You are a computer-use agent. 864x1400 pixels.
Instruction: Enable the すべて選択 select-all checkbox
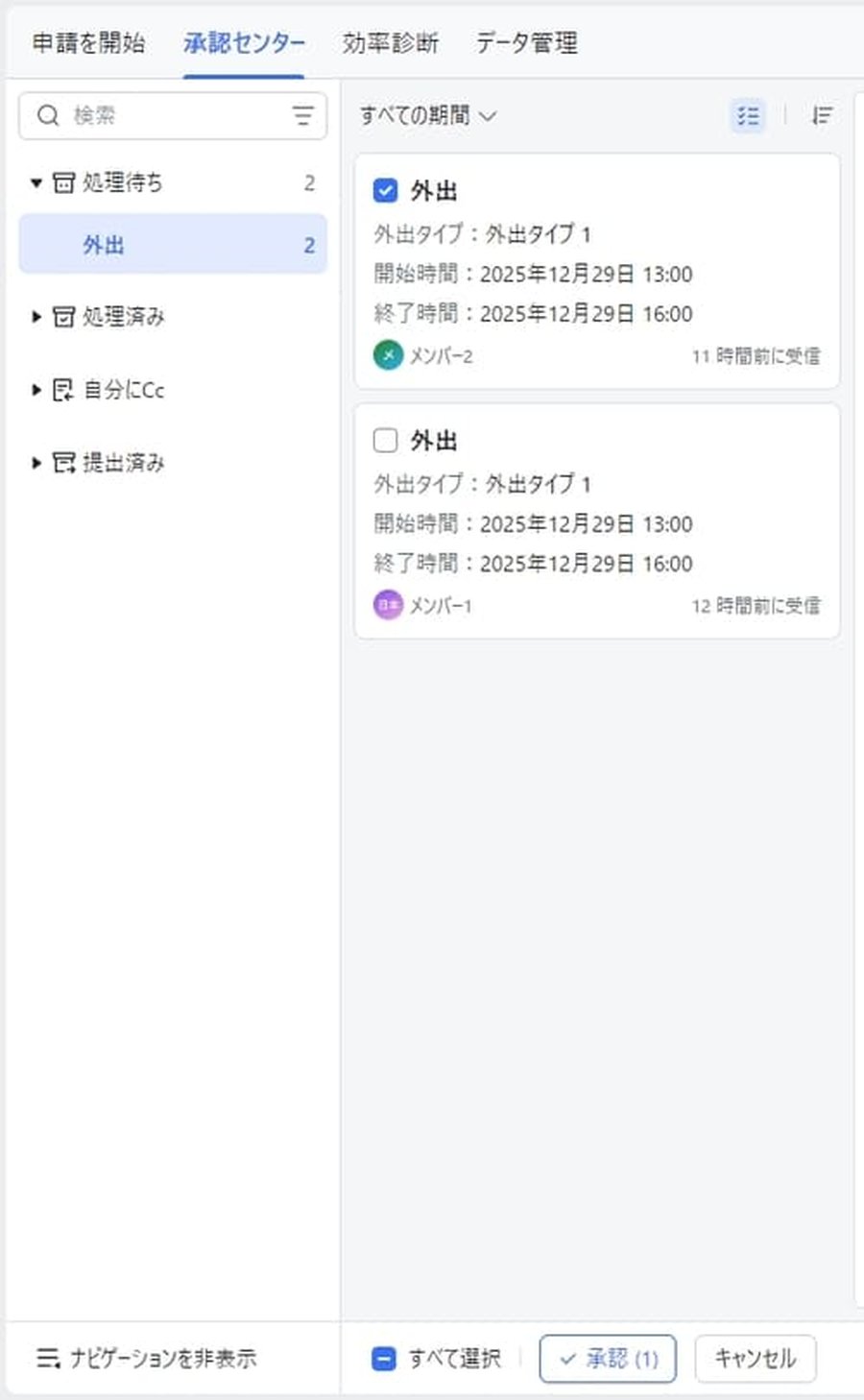tap(384, 1358)
